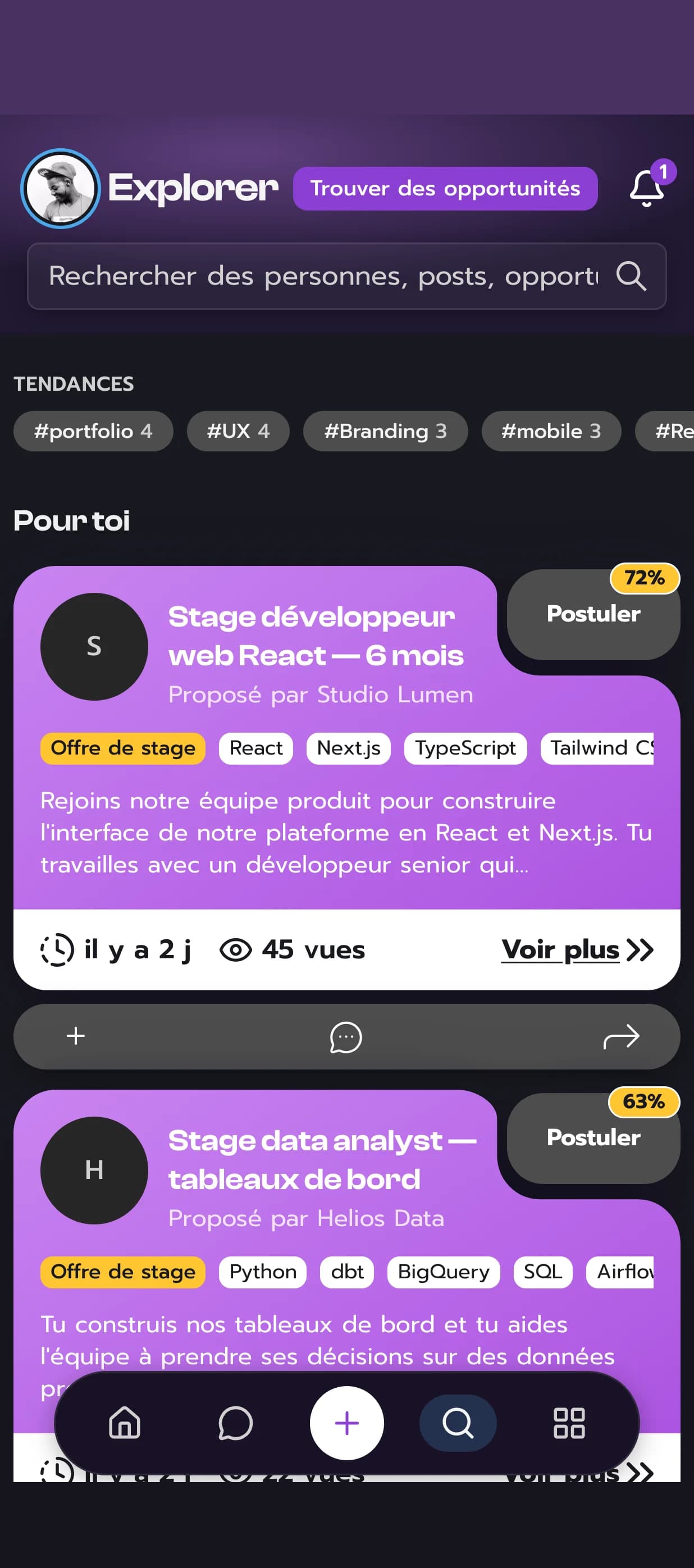
Task: Focus the Rechercher des personnes search field
Action: [347, 276]
